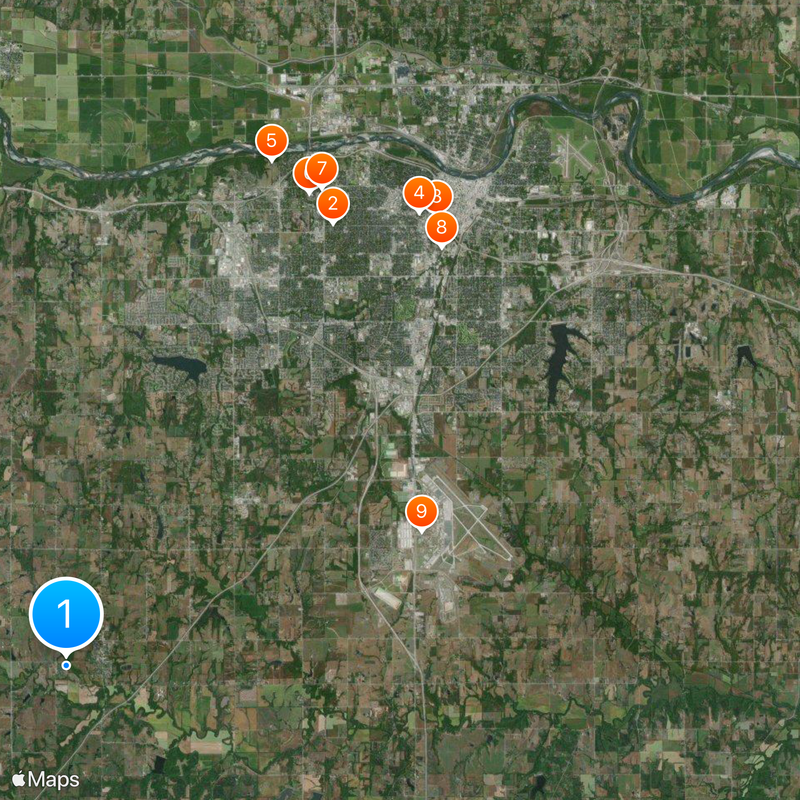Open pin number 9 near the airport

(x=422, y=512)
